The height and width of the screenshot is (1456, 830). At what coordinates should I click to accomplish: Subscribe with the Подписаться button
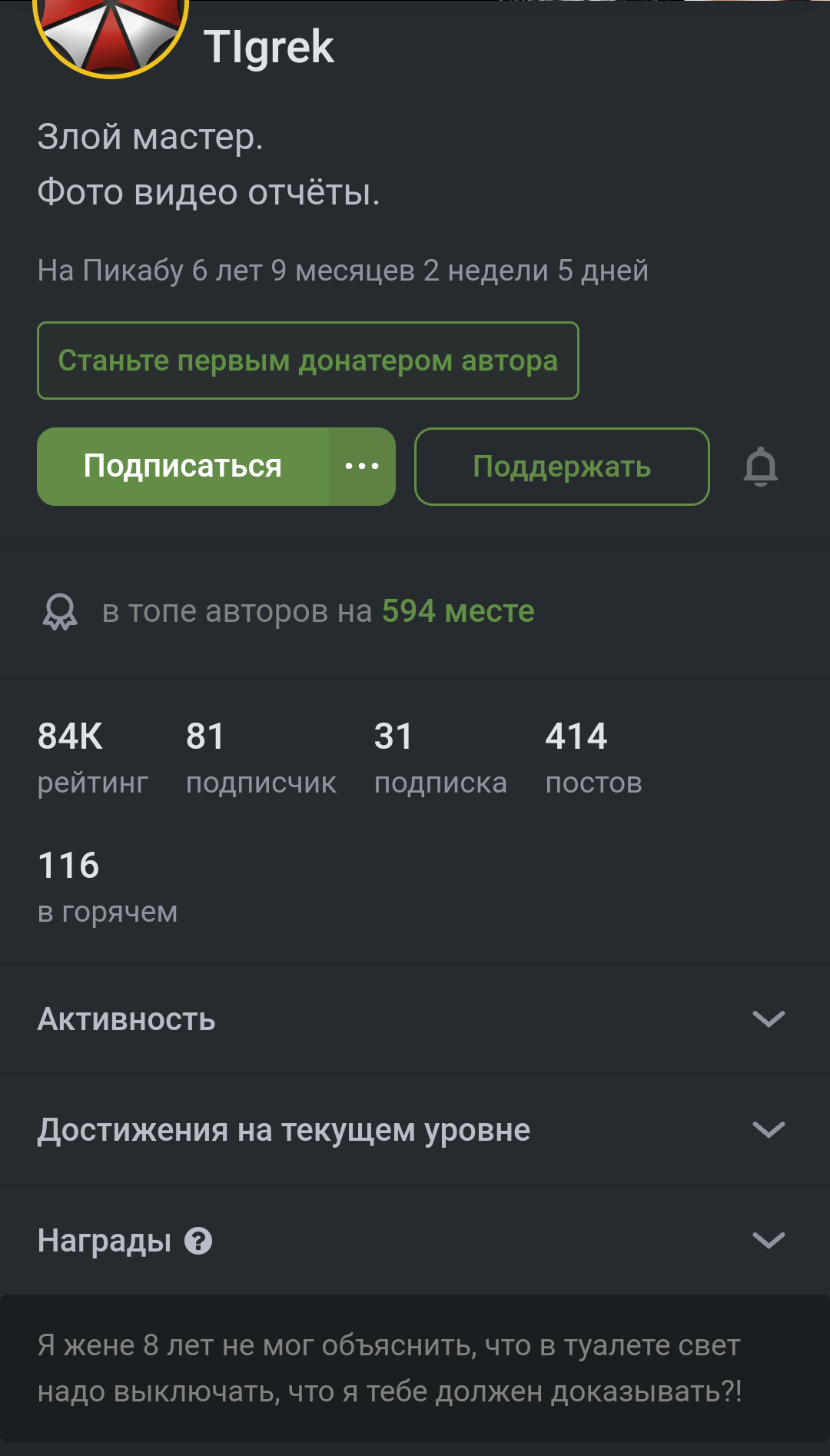click(x=183, y=467)
